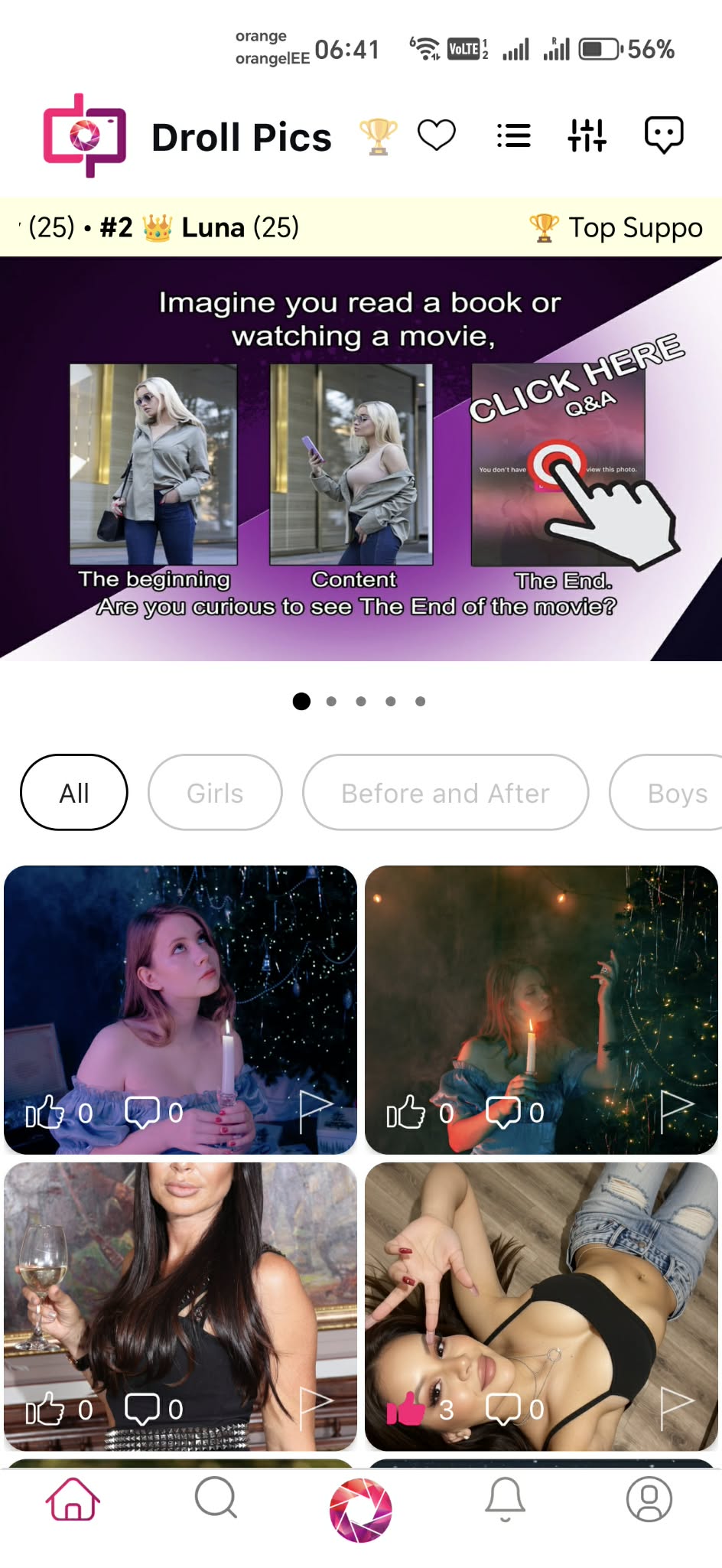Open the filter sliders settings
The width and height of the screenshot is (722, 1568).
tap(587, 136)
